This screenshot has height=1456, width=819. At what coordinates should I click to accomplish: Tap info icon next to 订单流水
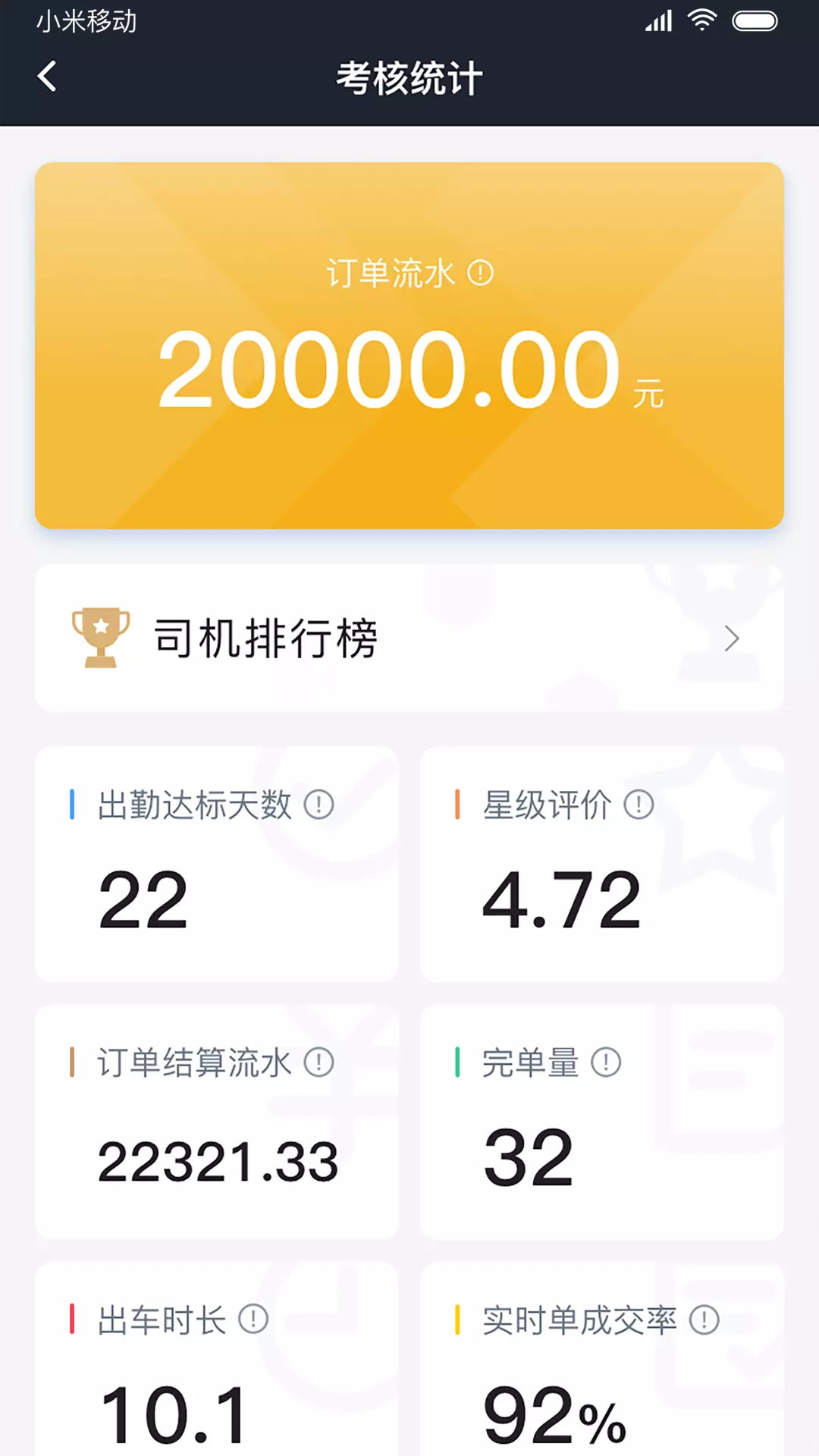click(x=480, y=273)
